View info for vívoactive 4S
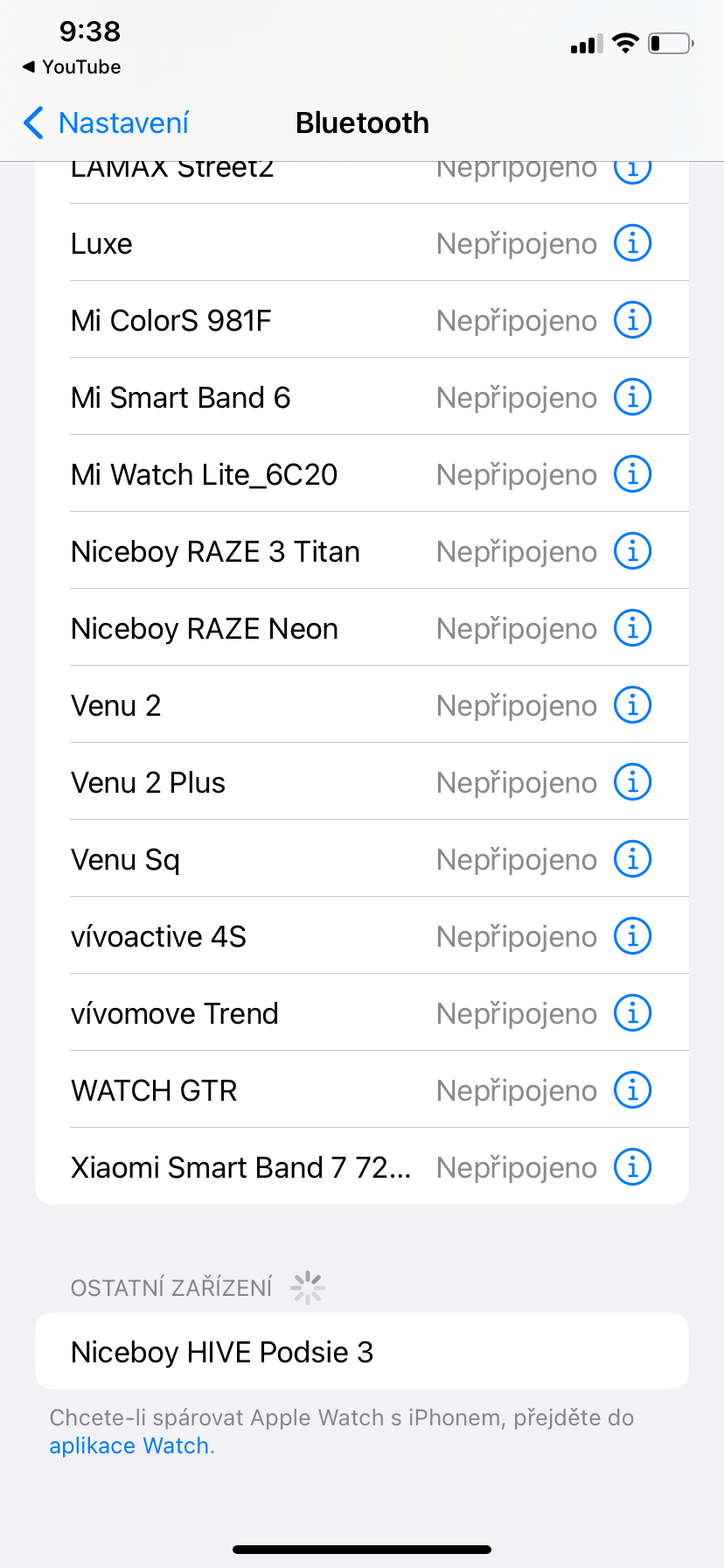 pos(632,936)
